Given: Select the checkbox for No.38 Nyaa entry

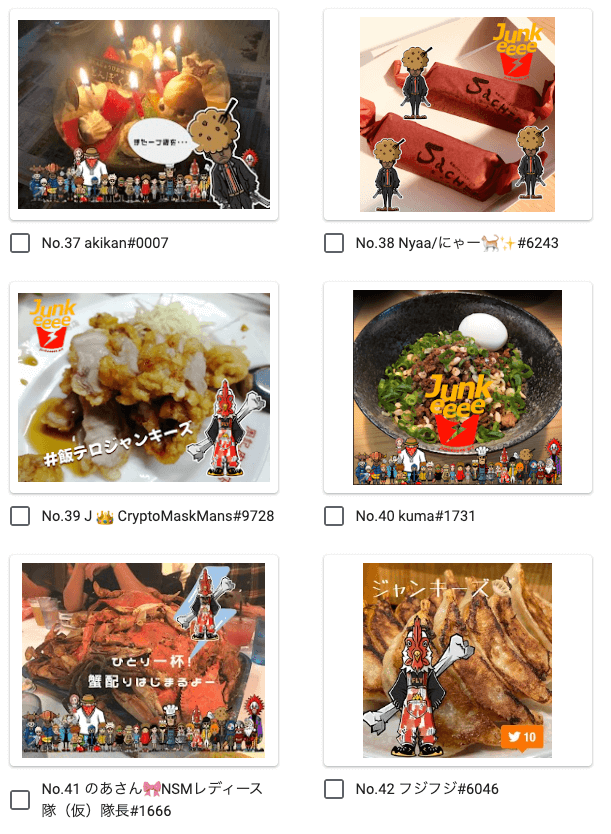Looking at the screenshot, I should click(334, 243).
